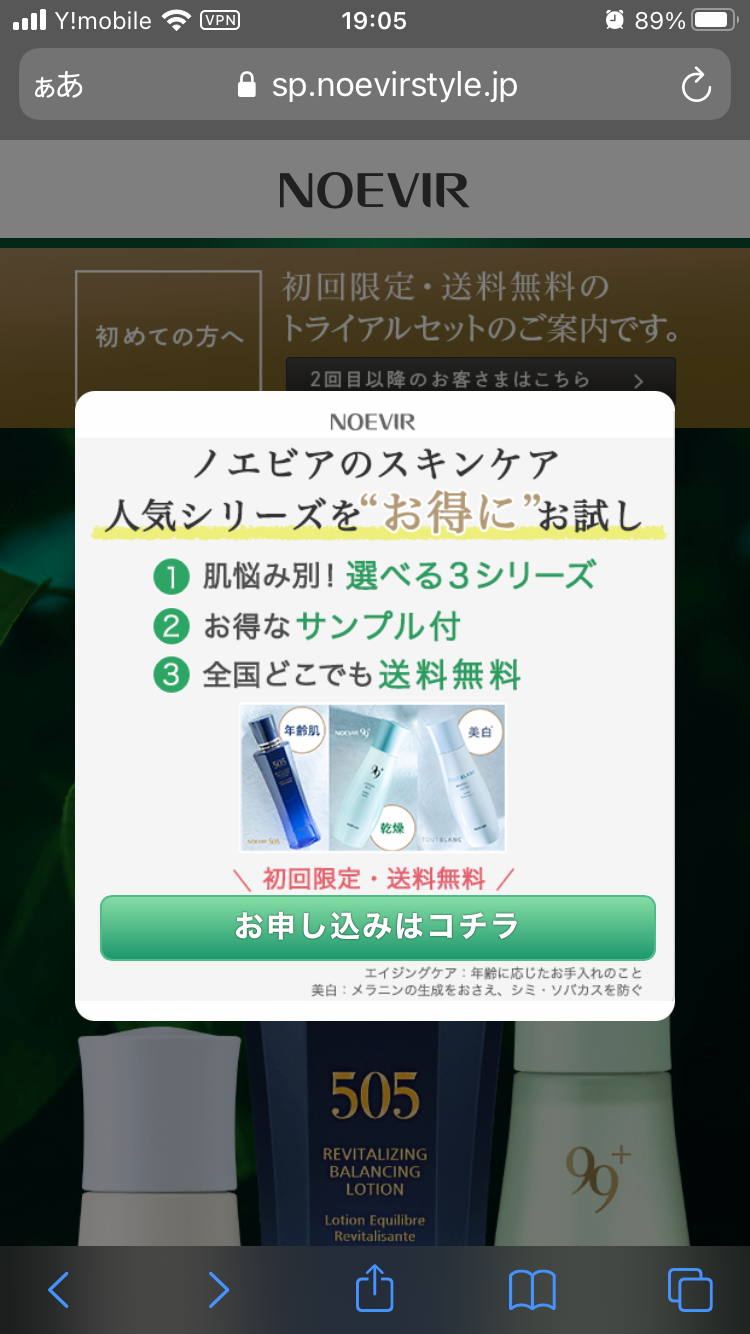Go back to the previous page
This screenshot has width=750, height=1334.
tap(59, 1290)
